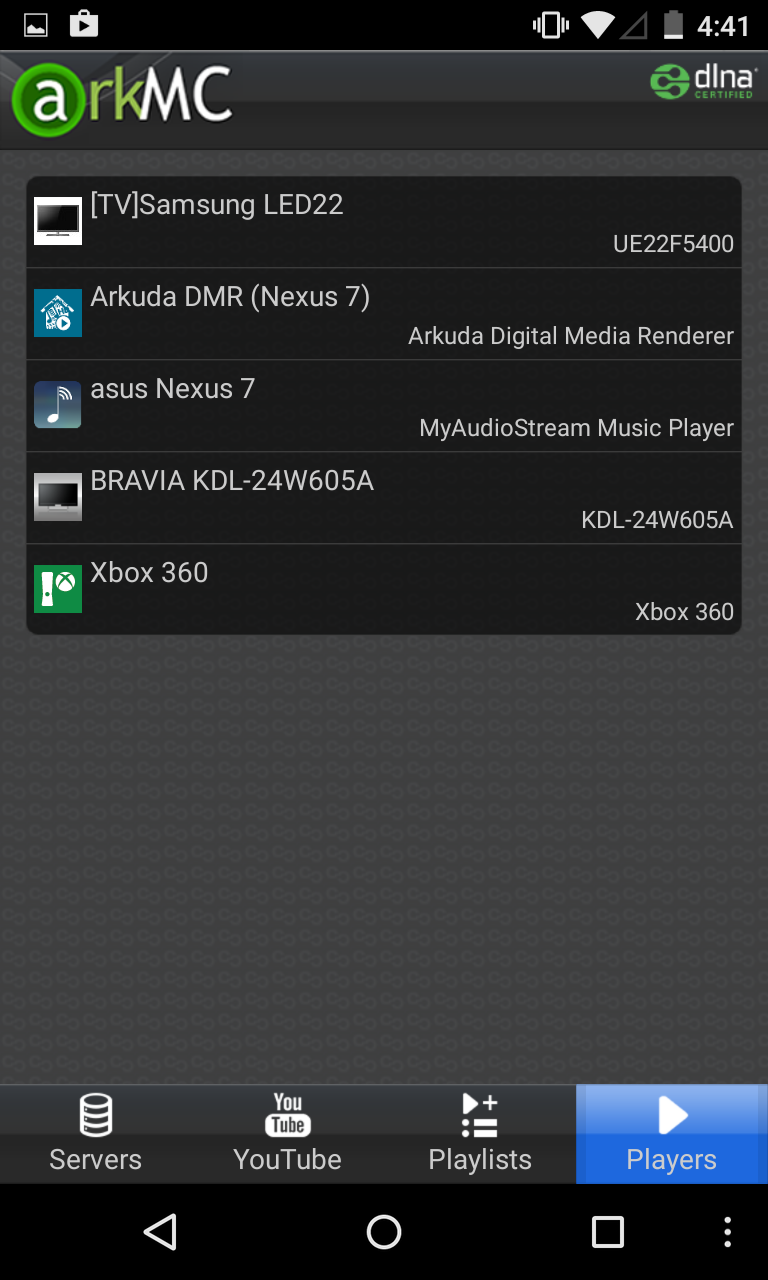
Task: Open the YouTube tab
Action: pyautogui.click(x=288, y=1134)
